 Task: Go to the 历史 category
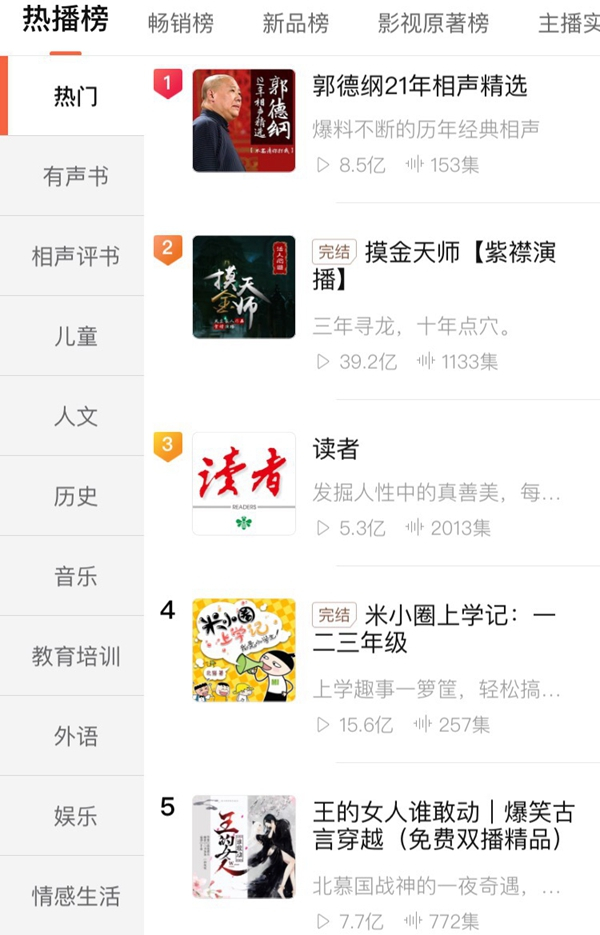[x=75, y=496]
